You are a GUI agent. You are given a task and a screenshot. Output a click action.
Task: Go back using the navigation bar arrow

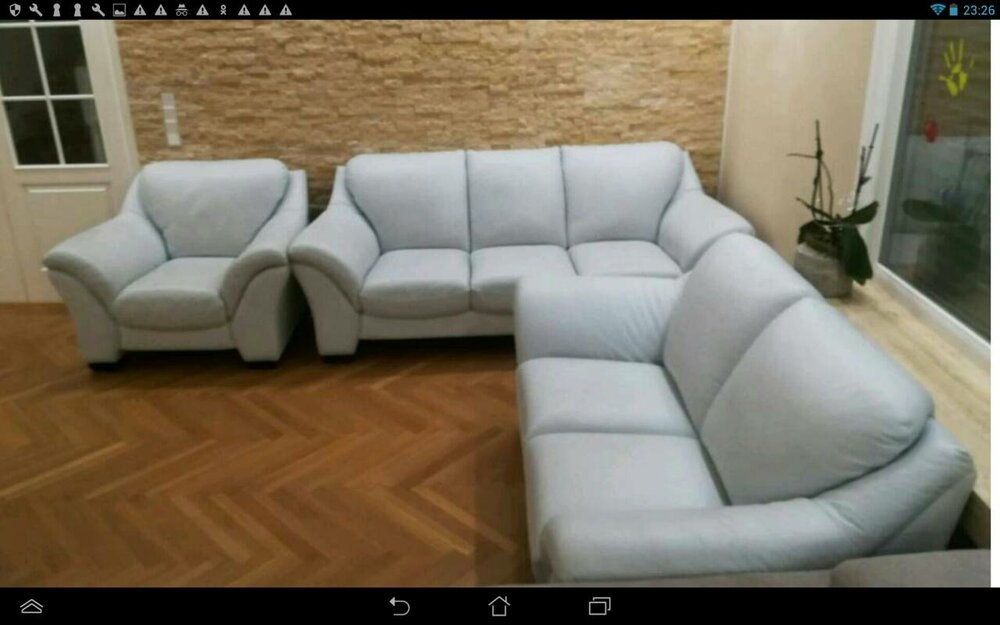400,606
